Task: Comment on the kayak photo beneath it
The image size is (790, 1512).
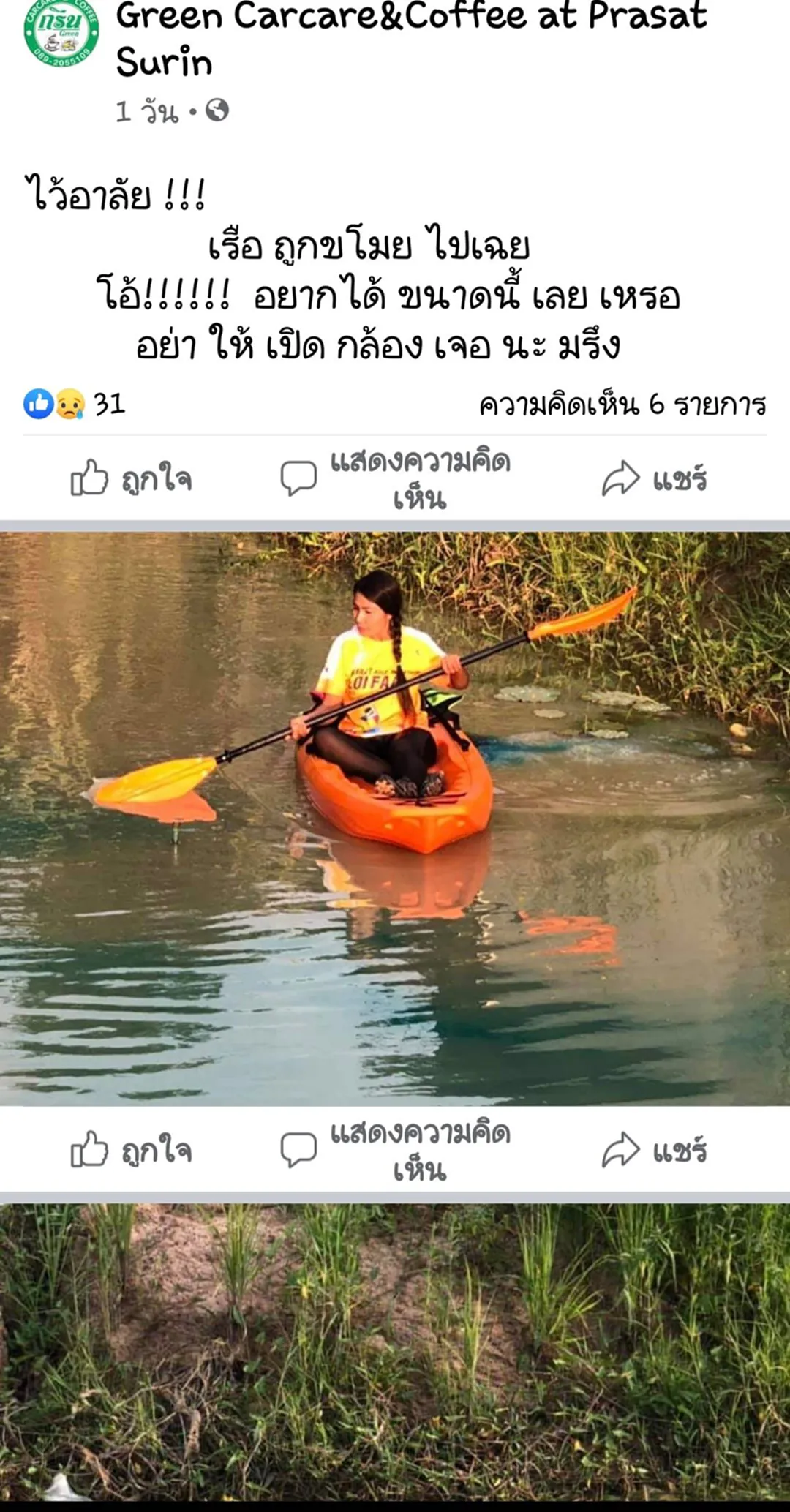Action: click(x=396, y=1151)
